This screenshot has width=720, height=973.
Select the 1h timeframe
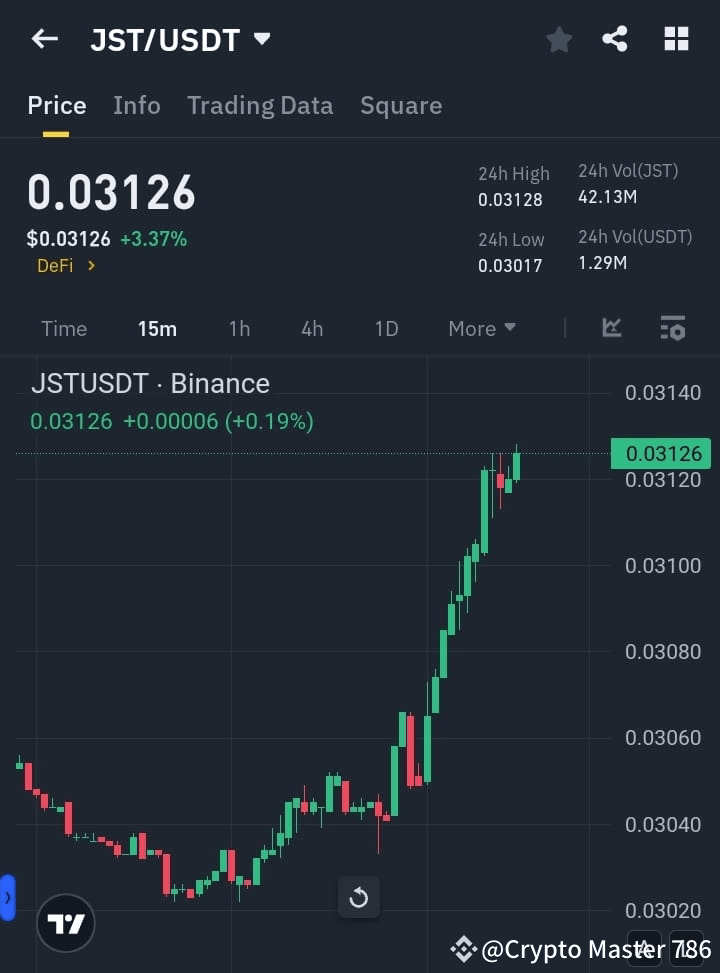(x=239, y=328)
